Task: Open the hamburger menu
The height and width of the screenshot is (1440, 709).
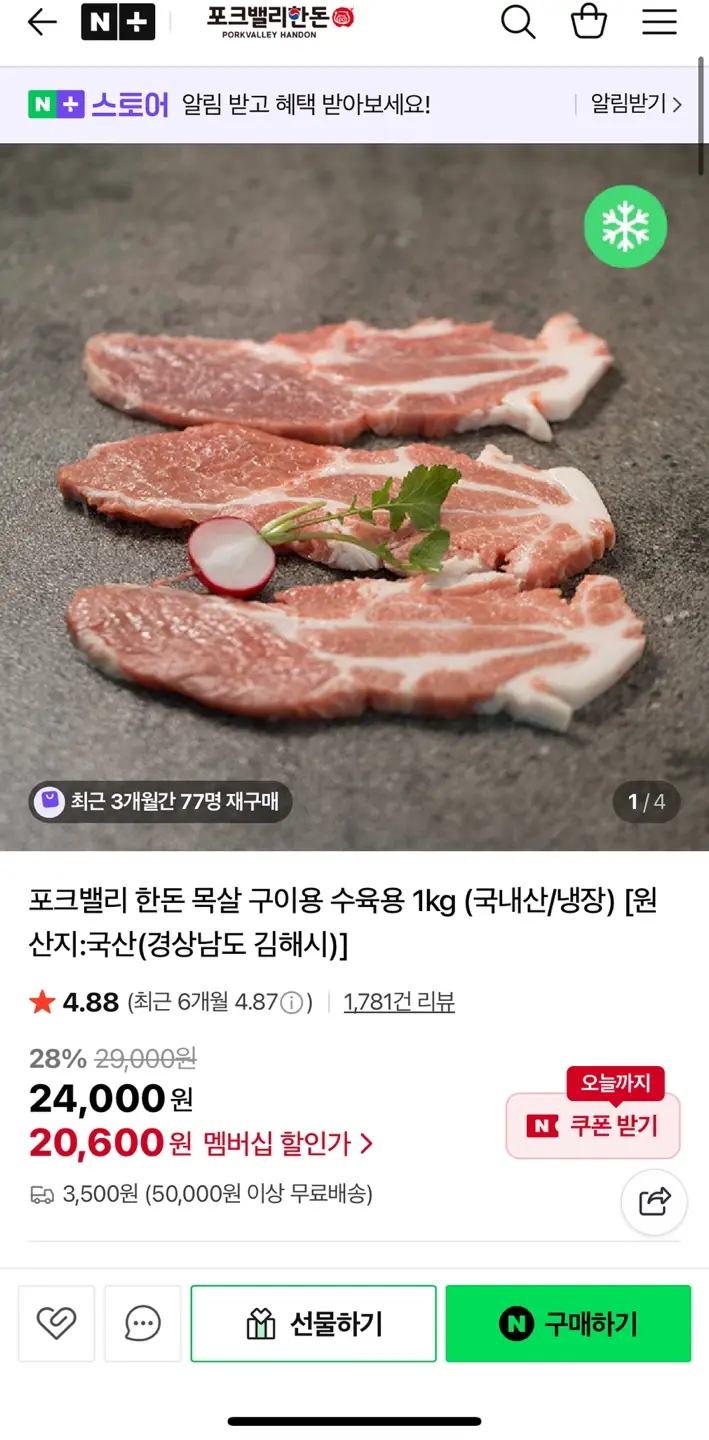Action: pyautogui.click(x=659, y=22)
